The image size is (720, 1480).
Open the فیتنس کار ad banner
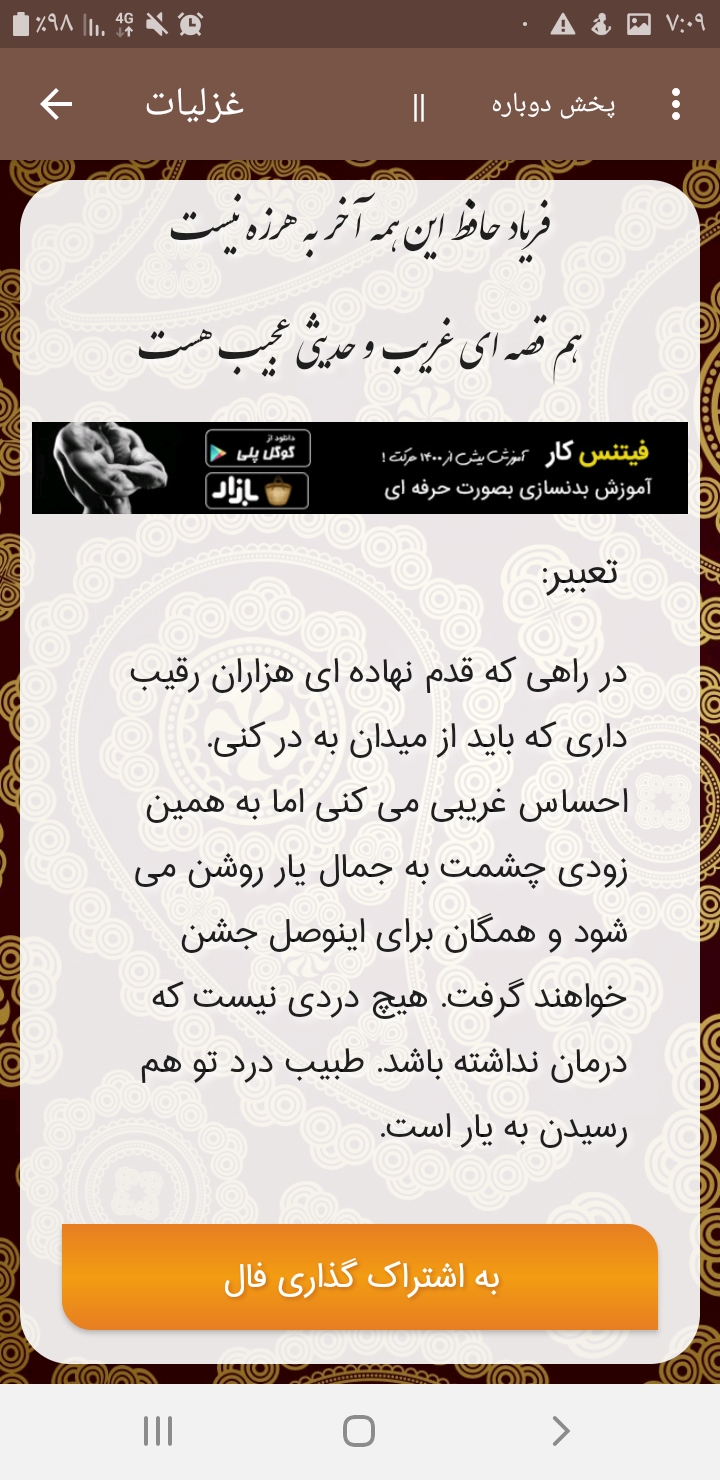point(360,468)
